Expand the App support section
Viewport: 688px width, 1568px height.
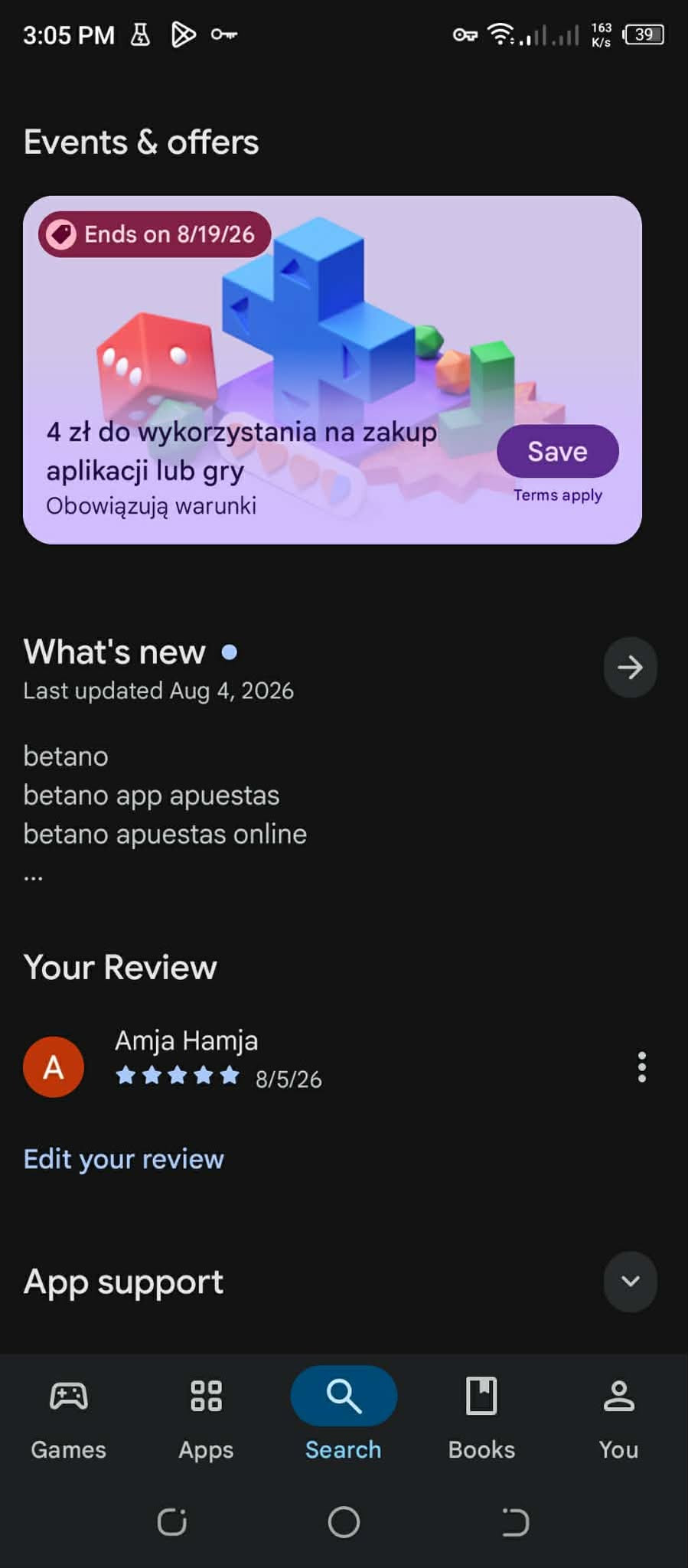[x=630, y=1282]
